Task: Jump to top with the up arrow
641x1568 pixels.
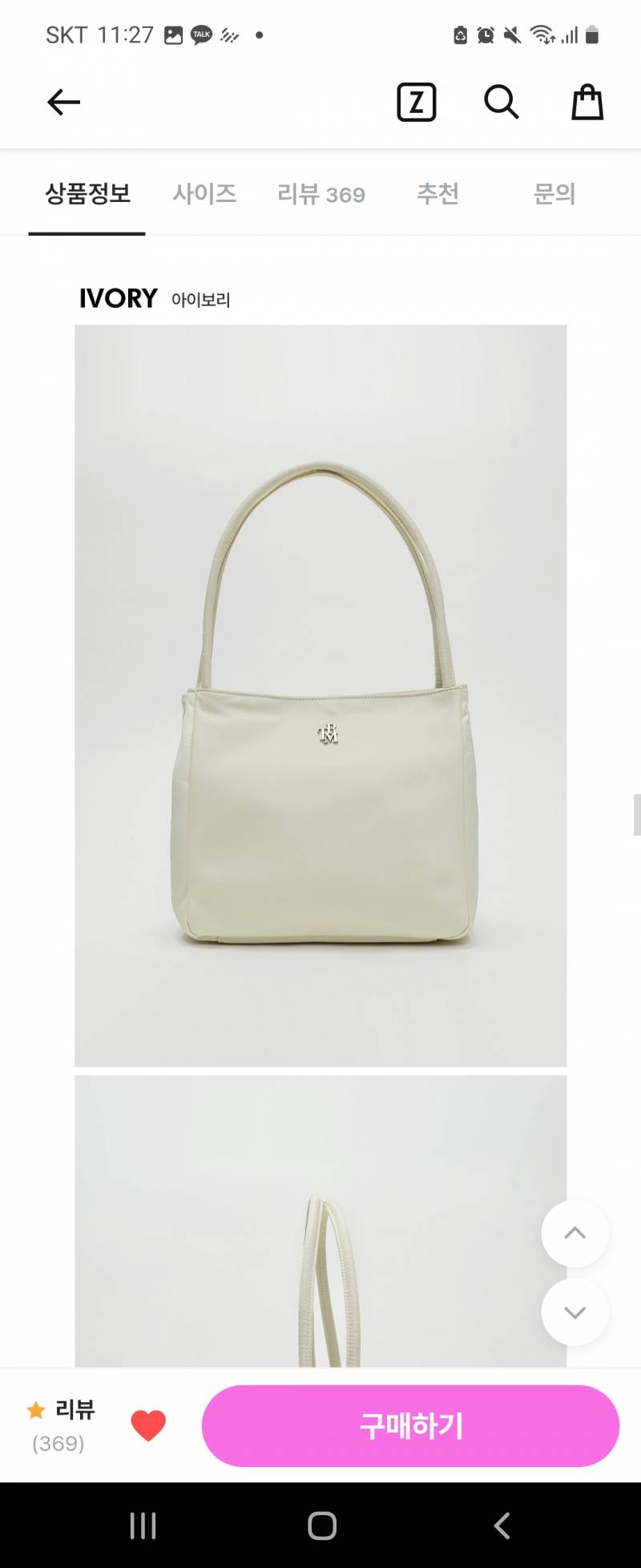Action: (x=574, y=1233)
